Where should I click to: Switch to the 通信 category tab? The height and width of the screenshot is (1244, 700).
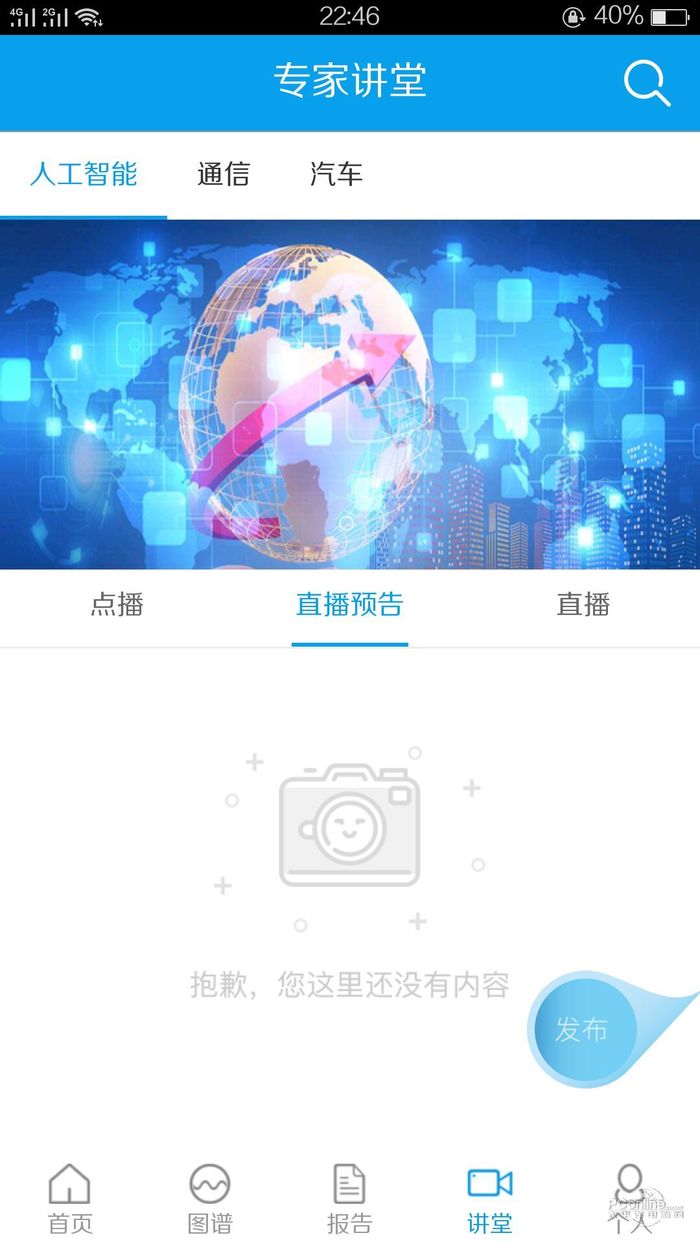tap(223, 175)
